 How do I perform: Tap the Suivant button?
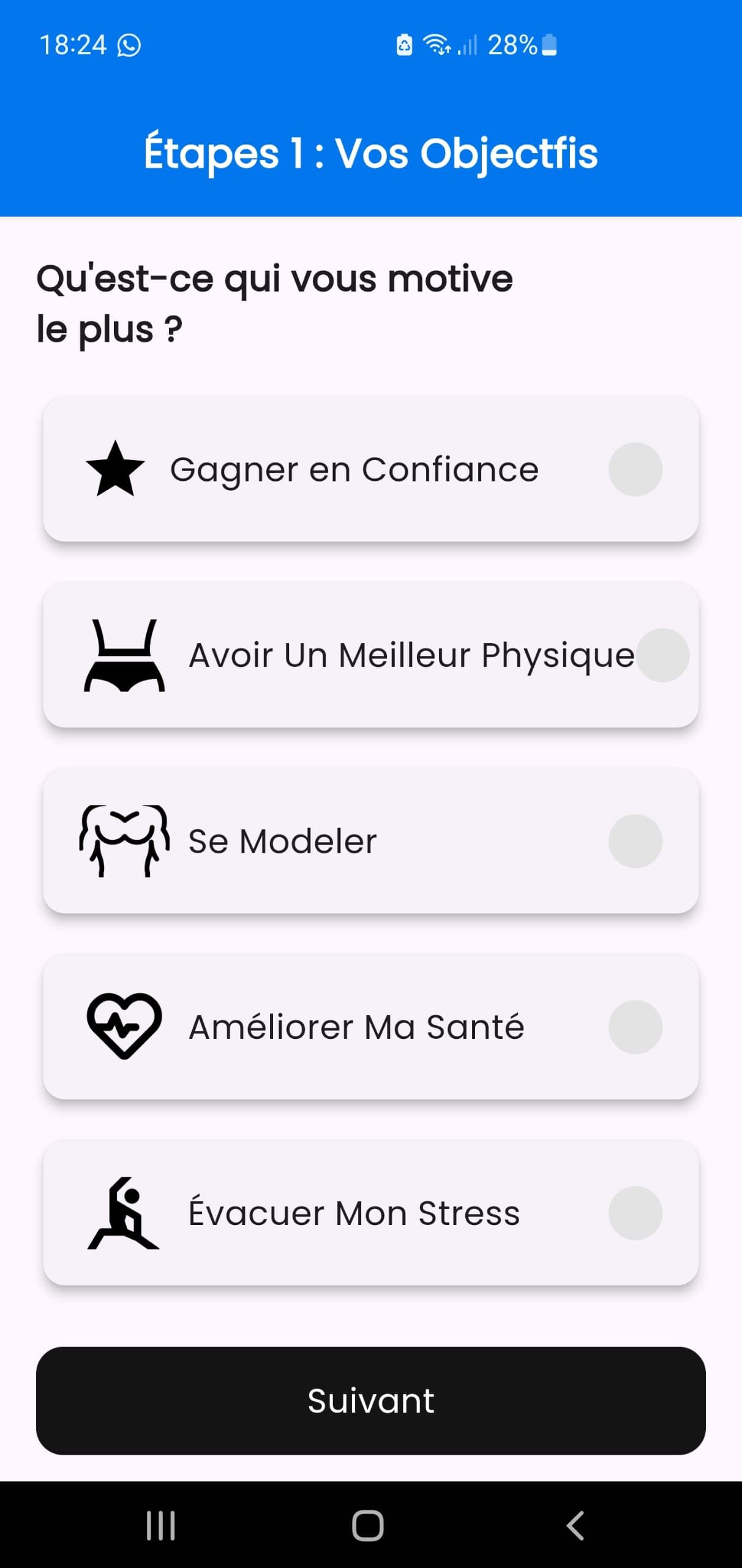[x=370, y=1401]
